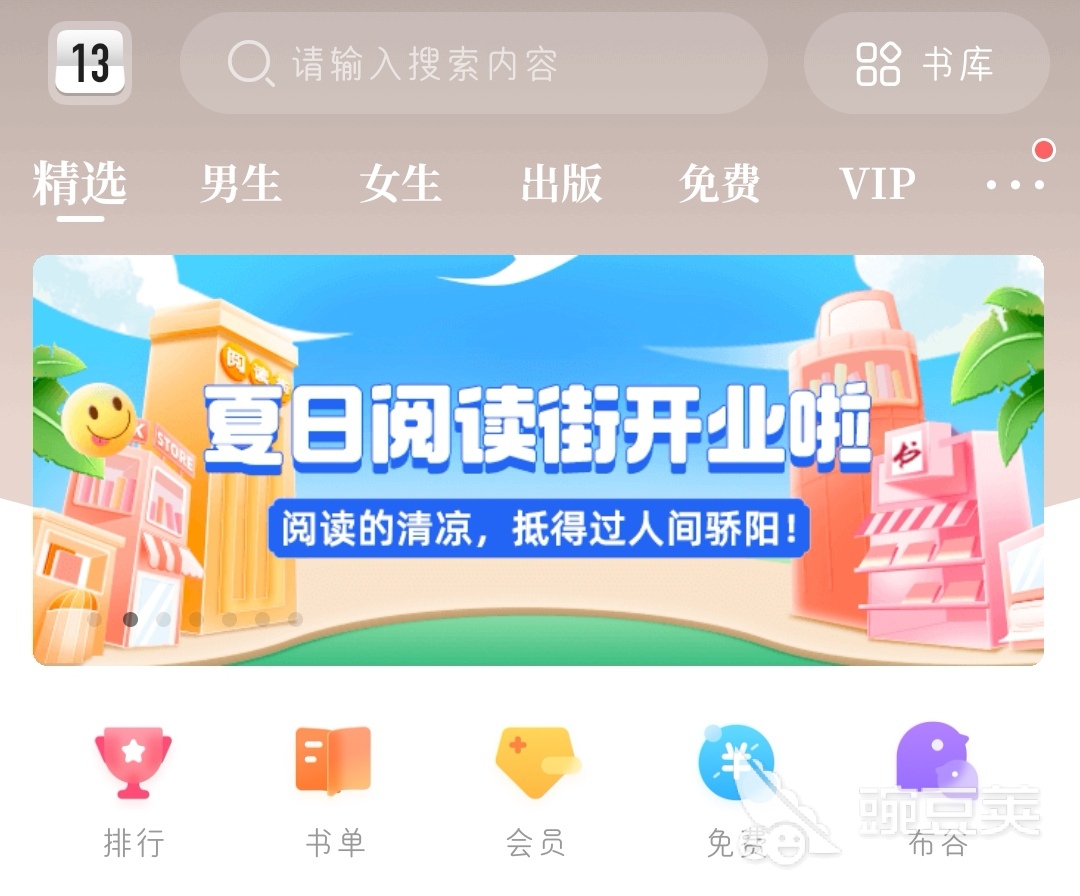The width and height of the screenshot is (1080, 896).
Task: Go to the 免费 top tab
Action: (x=719, y=184)
